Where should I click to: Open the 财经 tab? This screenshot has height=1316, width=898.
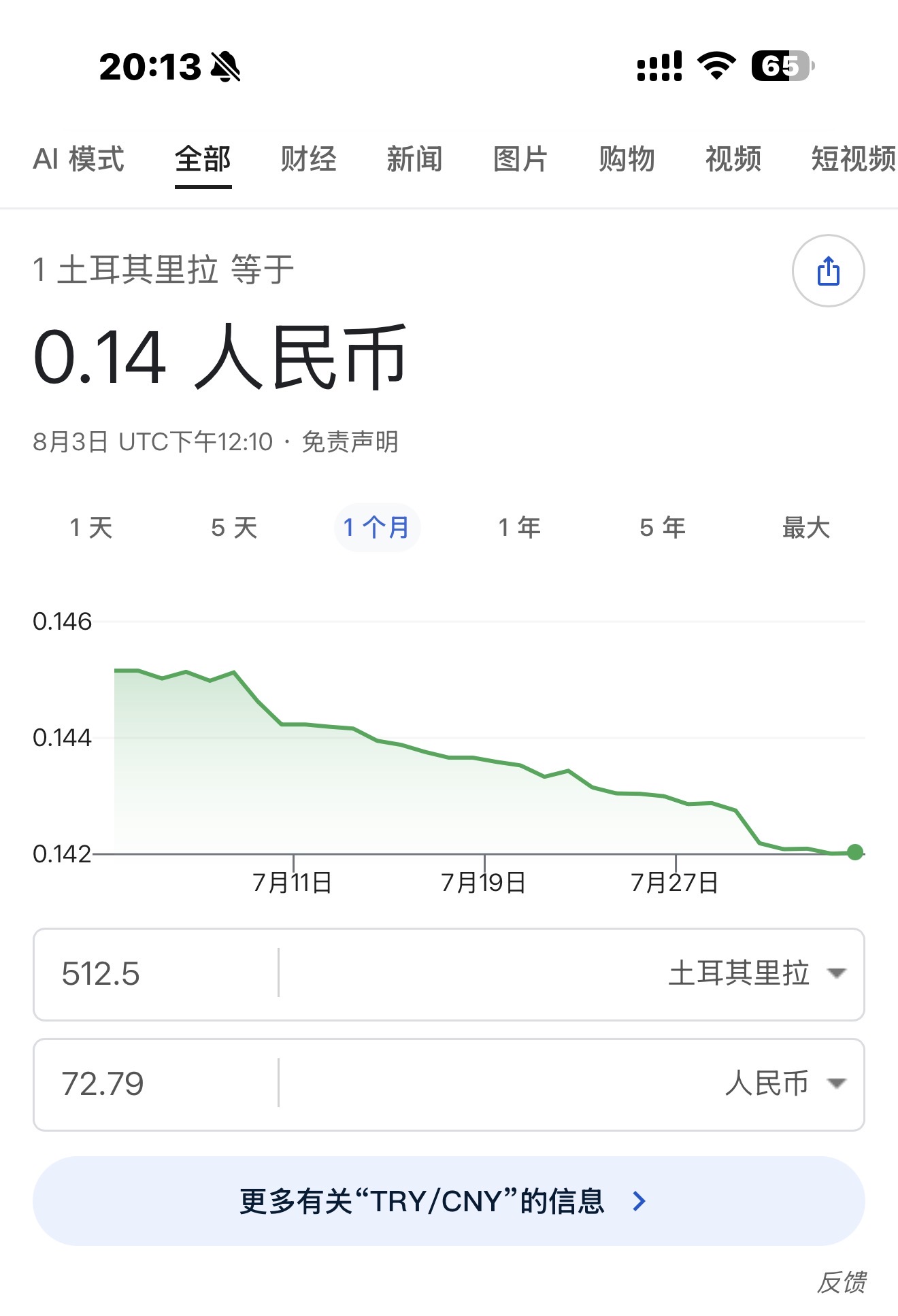[x=308, y=159]
